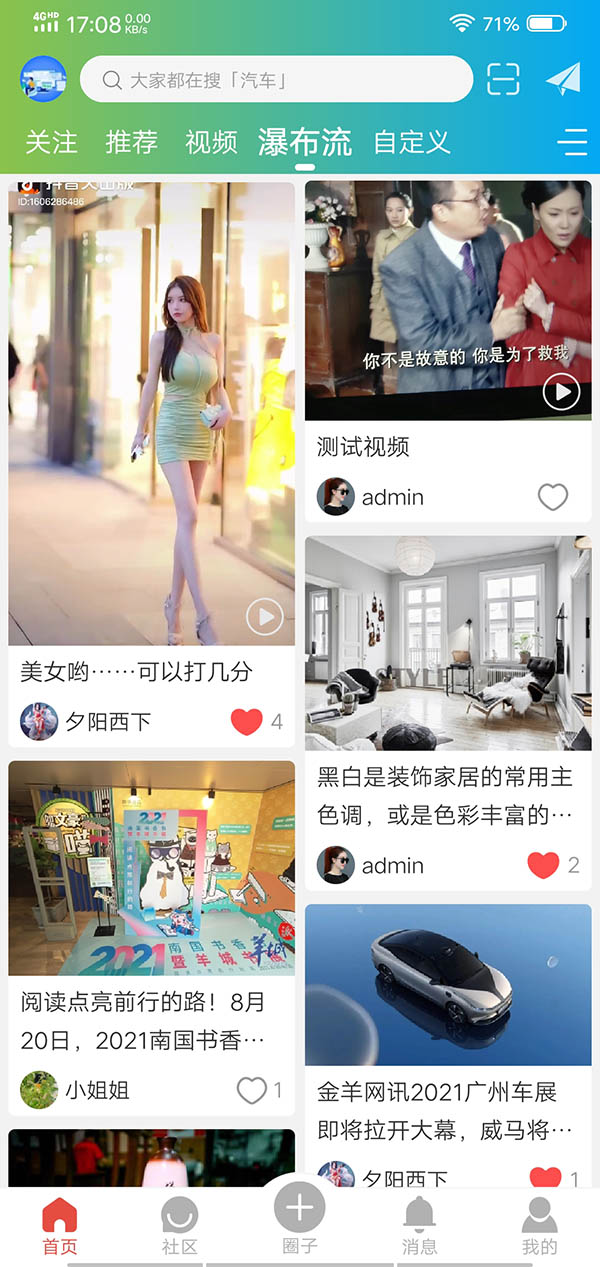600x1267 pixels.
Task: Open the 美女哟……可以打几分 video post
Action: 152,413
